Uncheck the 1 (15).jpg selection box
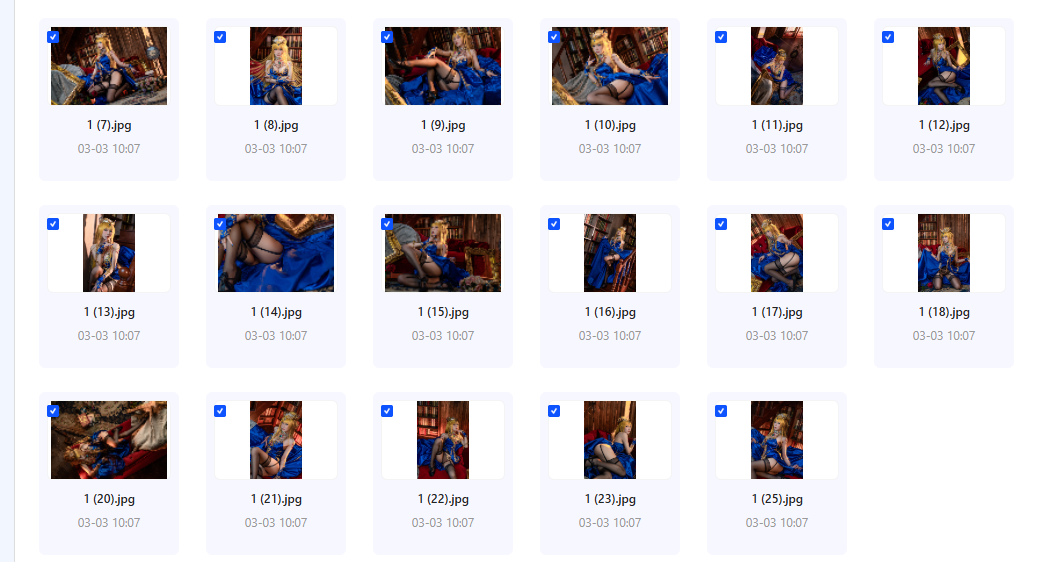Screen dimensions: 1056x562 click(x=387, y=224)
